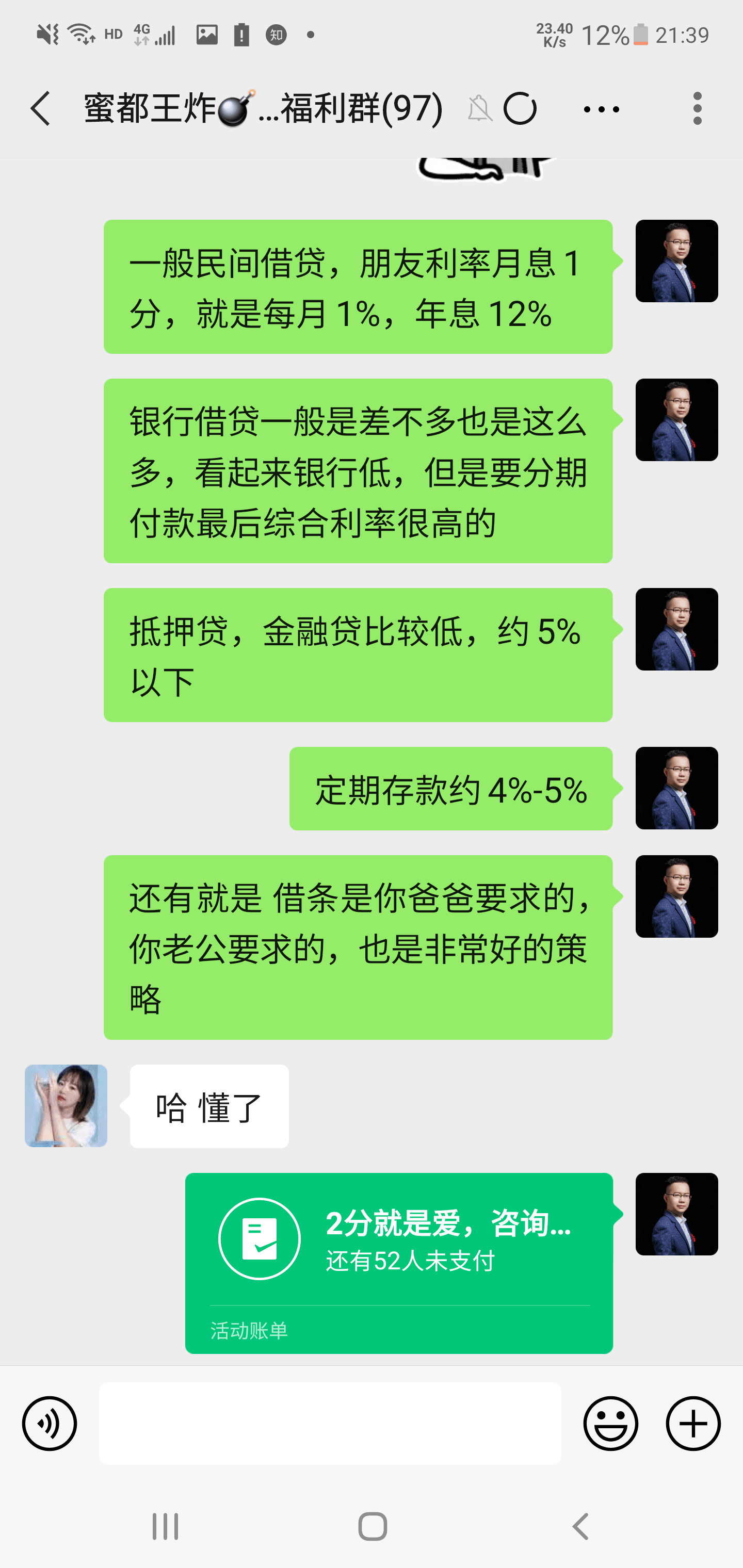Screen dimensions: 743x1568
Task: Switch to voice message input
Action: (50, 1423)
